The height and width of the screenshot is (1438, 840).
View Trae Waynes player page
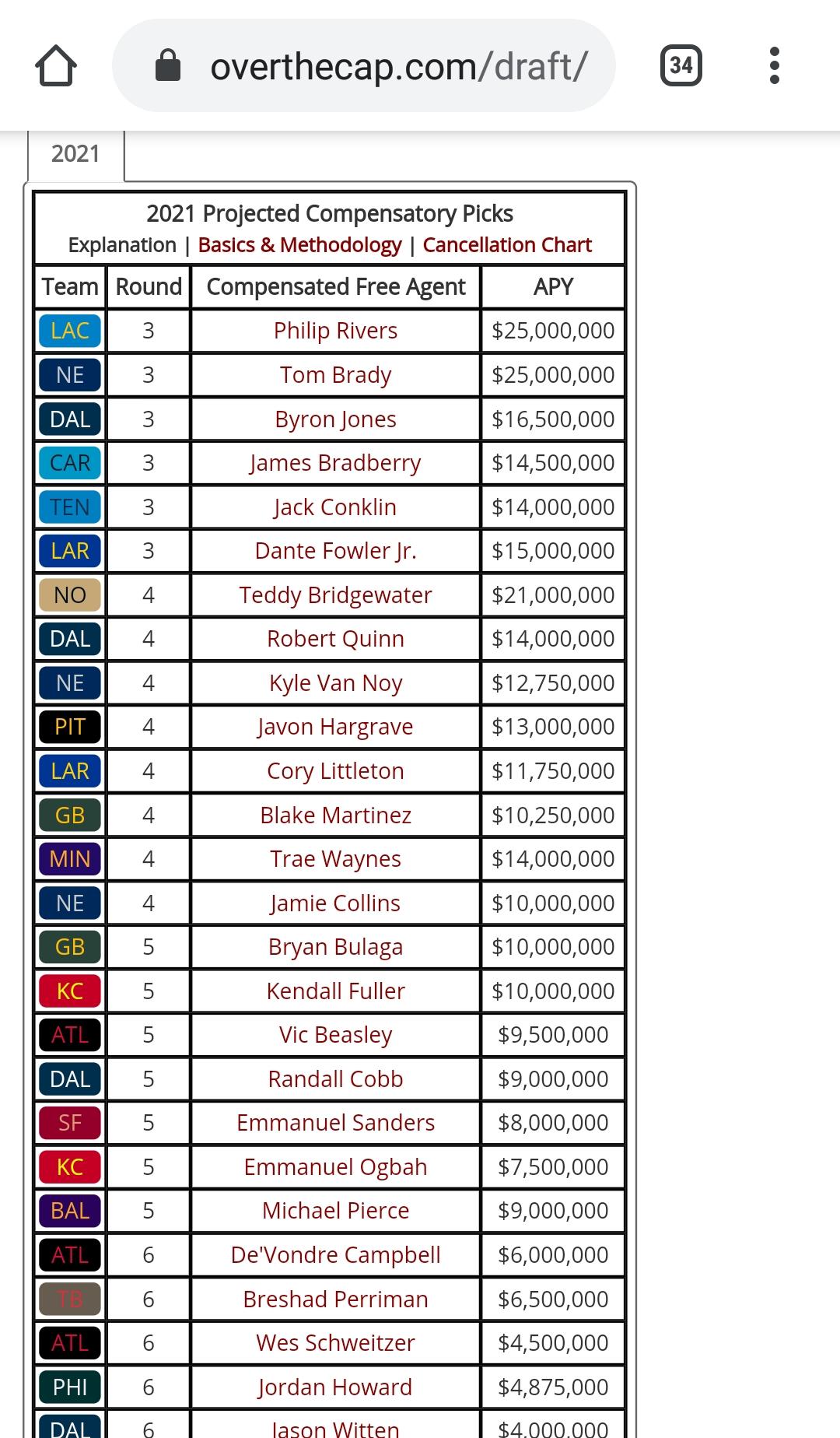coord(335,859)
